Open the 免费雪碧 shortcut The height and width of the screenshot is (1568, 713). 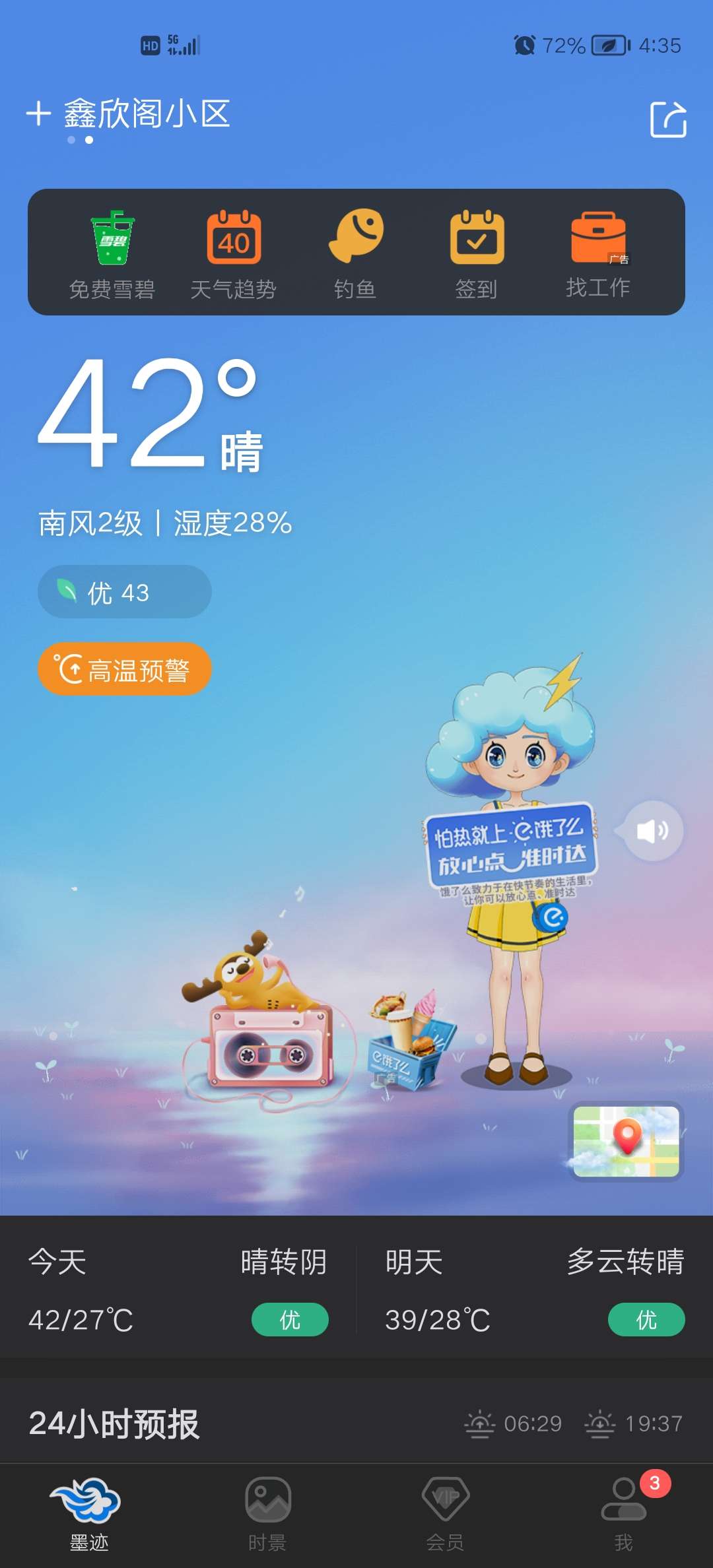[x=112, y=253]
